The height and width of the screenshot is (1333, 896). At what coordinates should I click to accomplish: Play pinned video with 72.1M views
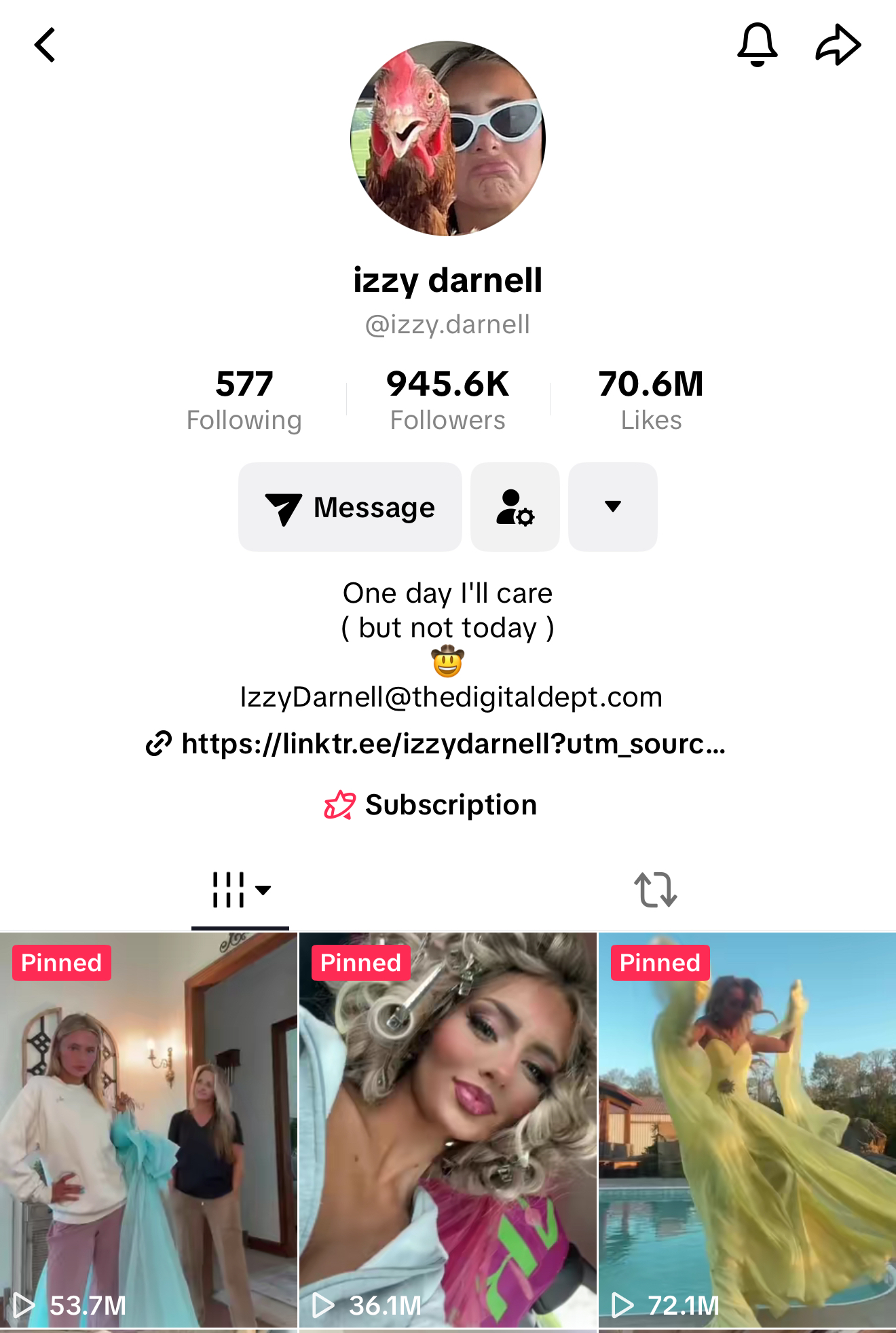(747, 1129)
